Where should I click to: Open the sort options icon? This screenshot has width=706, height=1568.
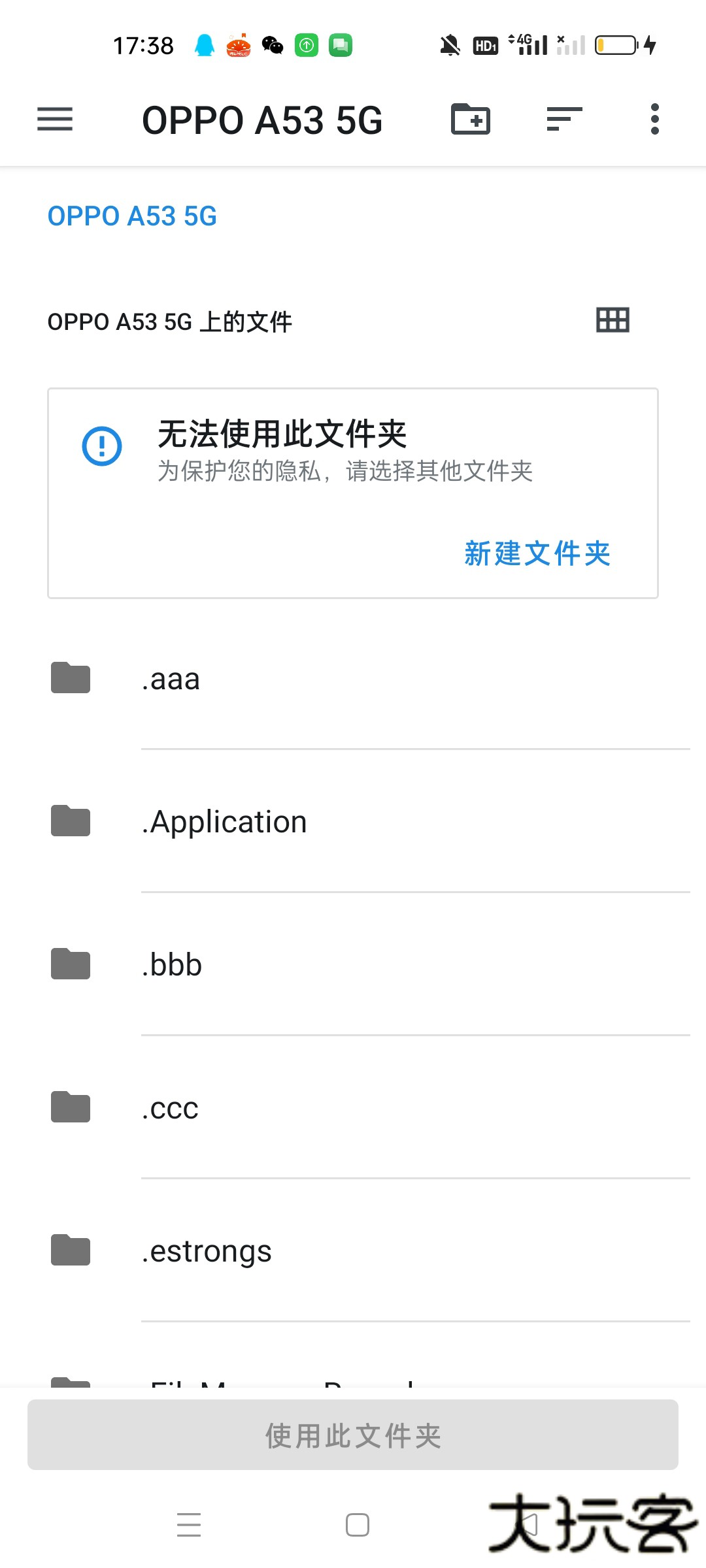(x=564, y=120)
